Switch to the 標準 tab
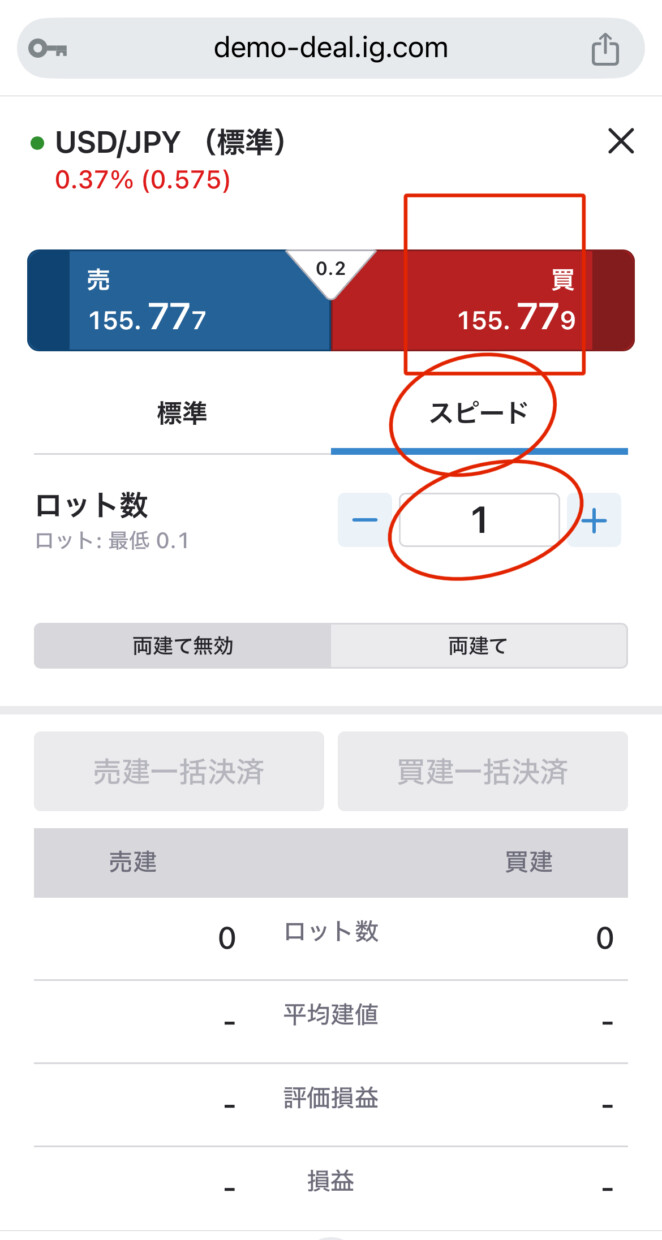The image size is (662, 1240). tap(182, 413)
